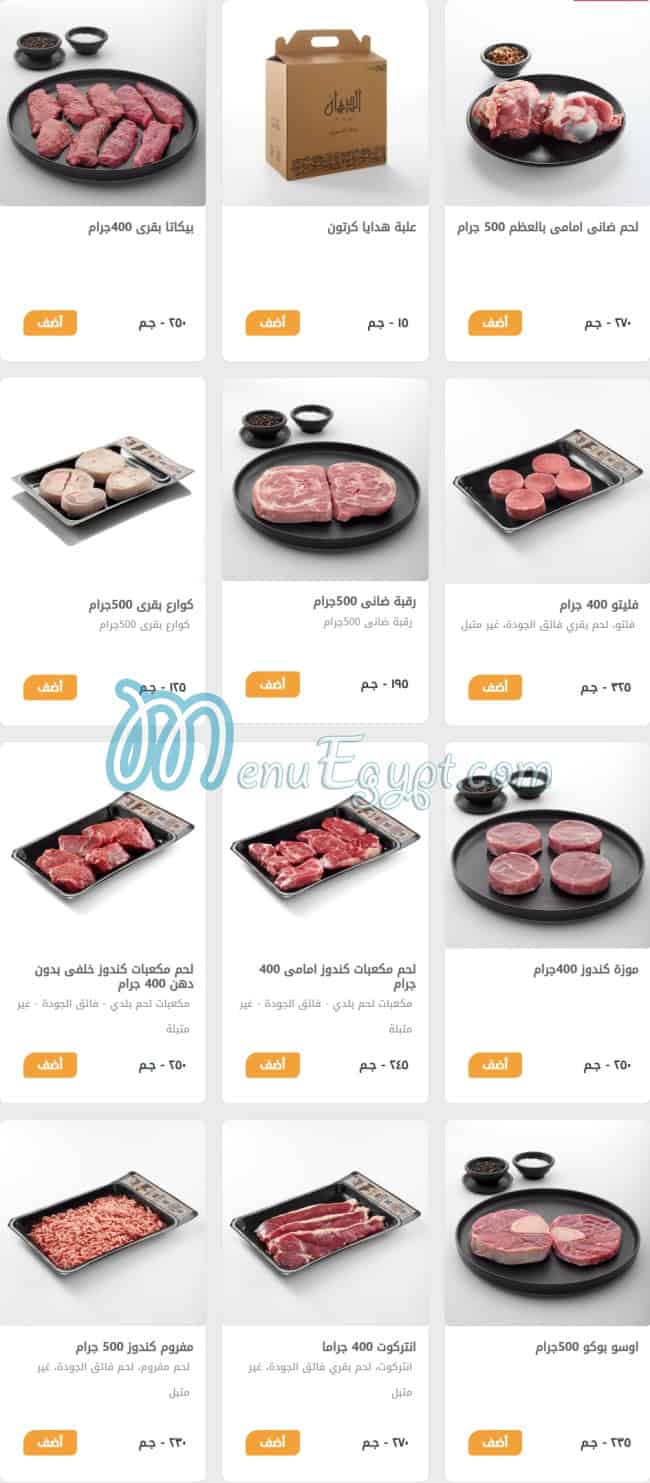The height and width of the screenshot is (1483, 650).
Task: Add اوسو بوكو 500جرام to the cart
Action: 495,1442
